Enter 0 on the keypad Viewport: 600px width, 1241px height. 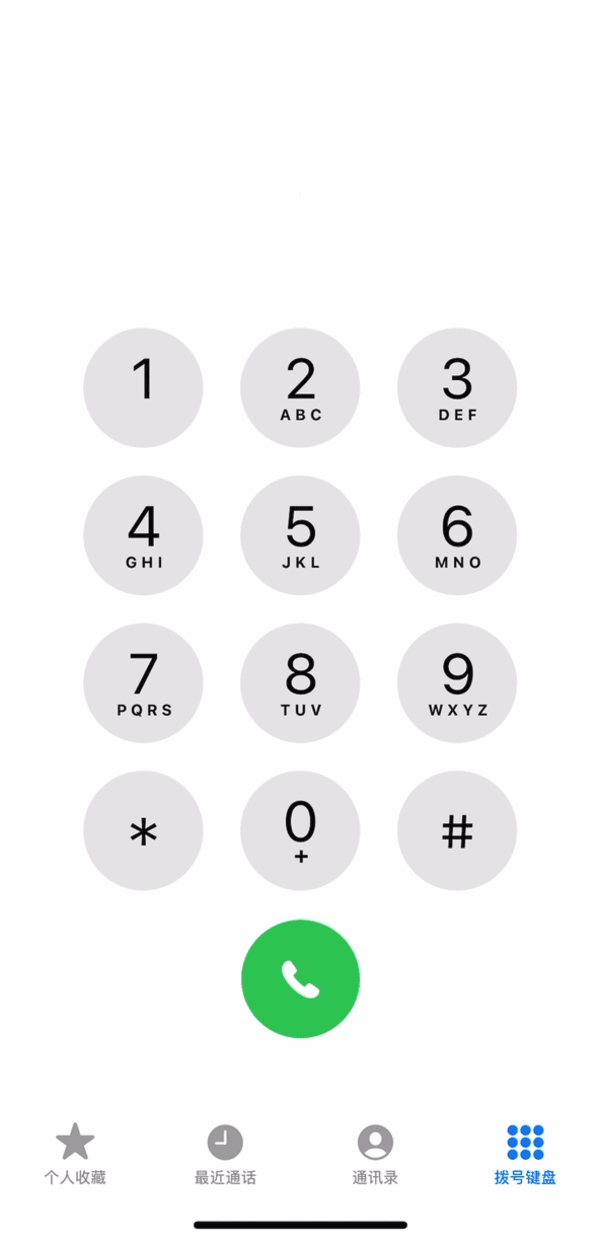click(x=300, y=830)
